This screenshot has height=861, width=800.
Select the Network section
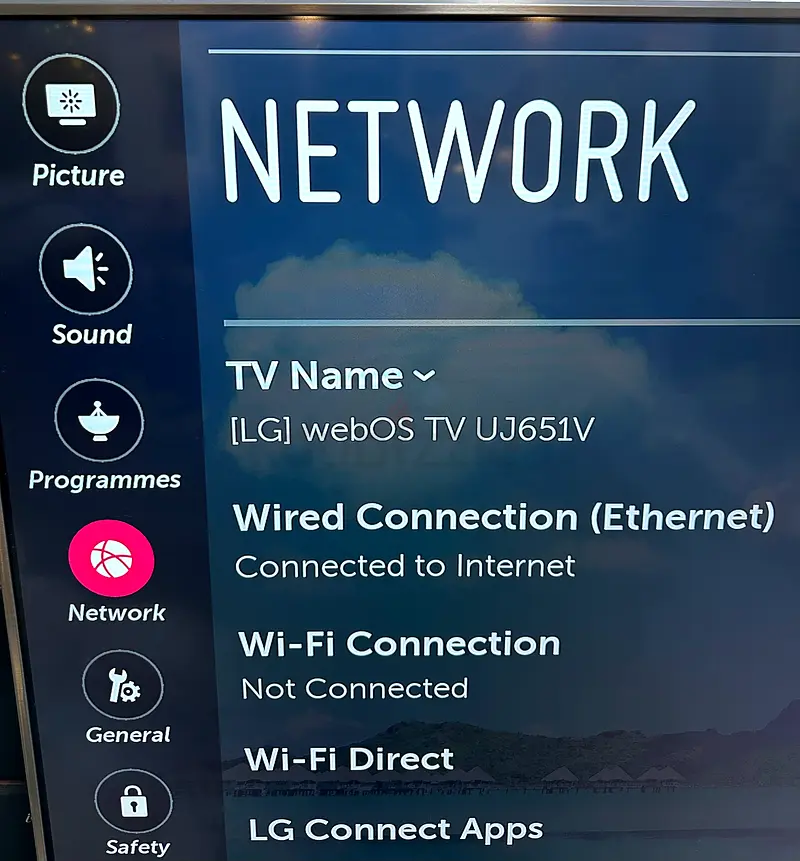pos(111,559)
